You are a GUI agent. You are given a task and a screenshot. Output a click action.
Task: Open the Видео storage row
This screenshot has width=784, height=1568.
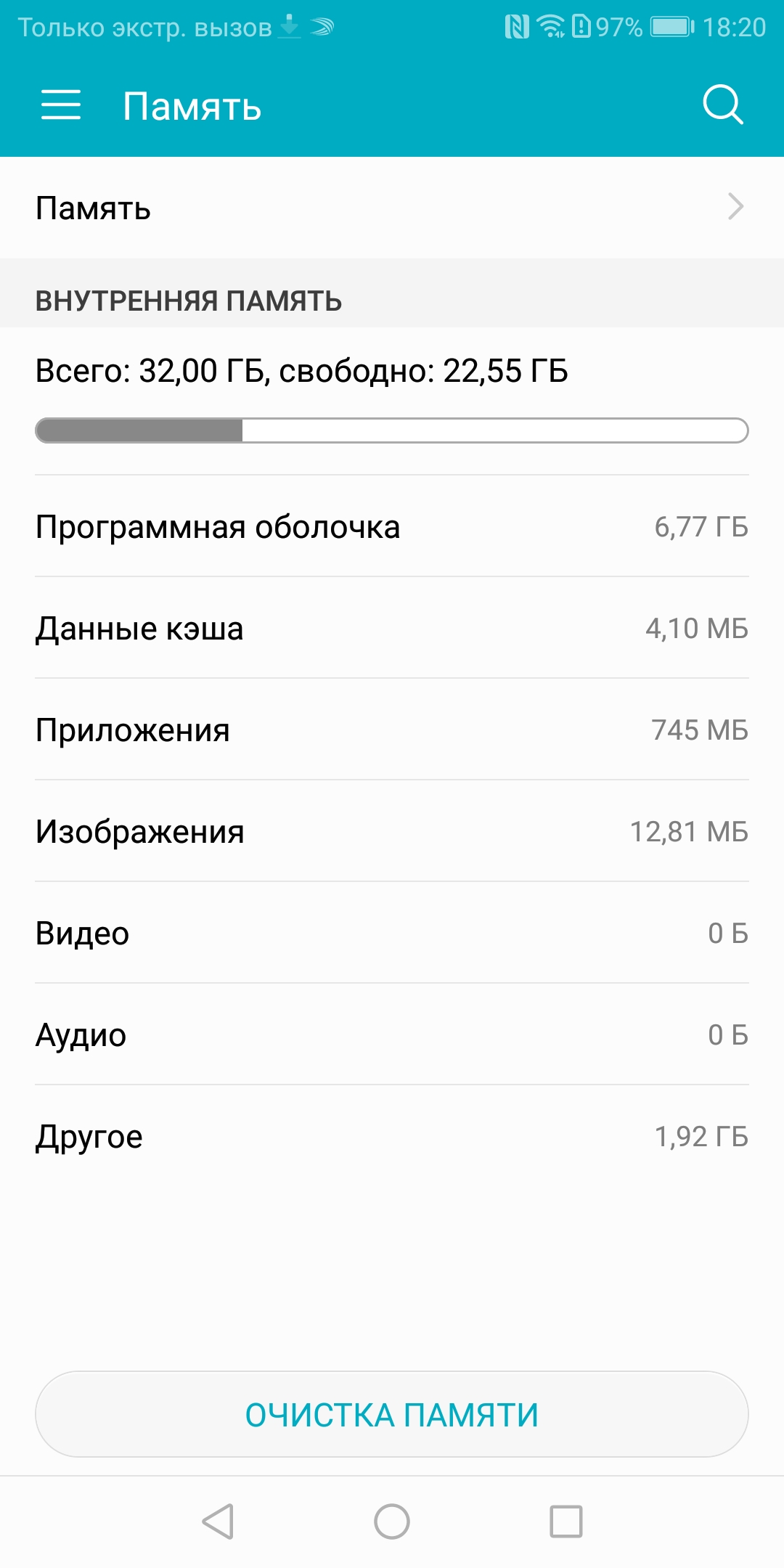[x=392, y=933]
